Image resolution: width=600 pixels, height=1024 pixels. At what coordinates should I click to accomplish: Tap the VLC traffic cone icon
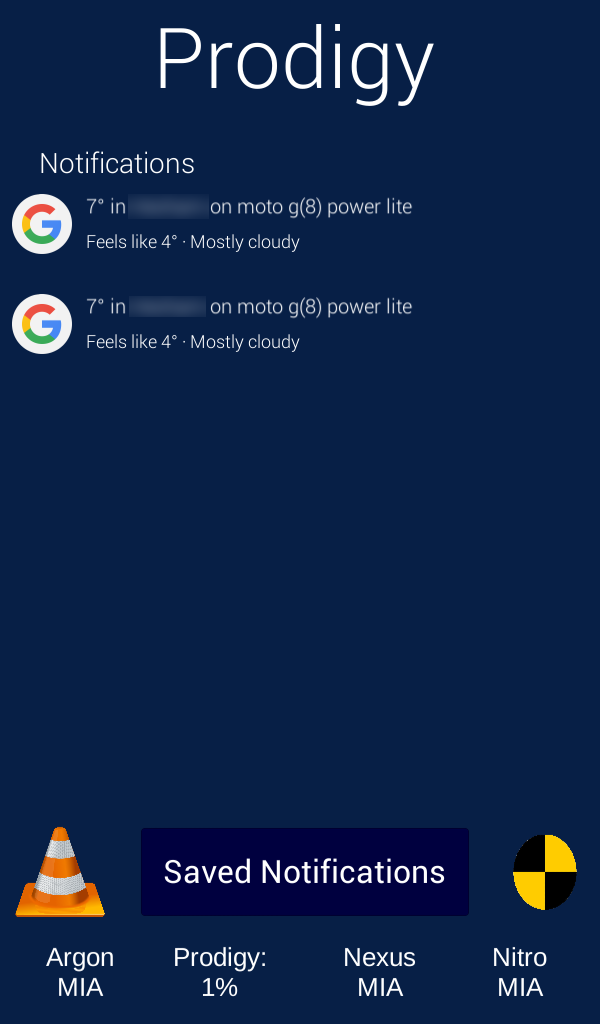pyautogui.click(x=60, y=872)
